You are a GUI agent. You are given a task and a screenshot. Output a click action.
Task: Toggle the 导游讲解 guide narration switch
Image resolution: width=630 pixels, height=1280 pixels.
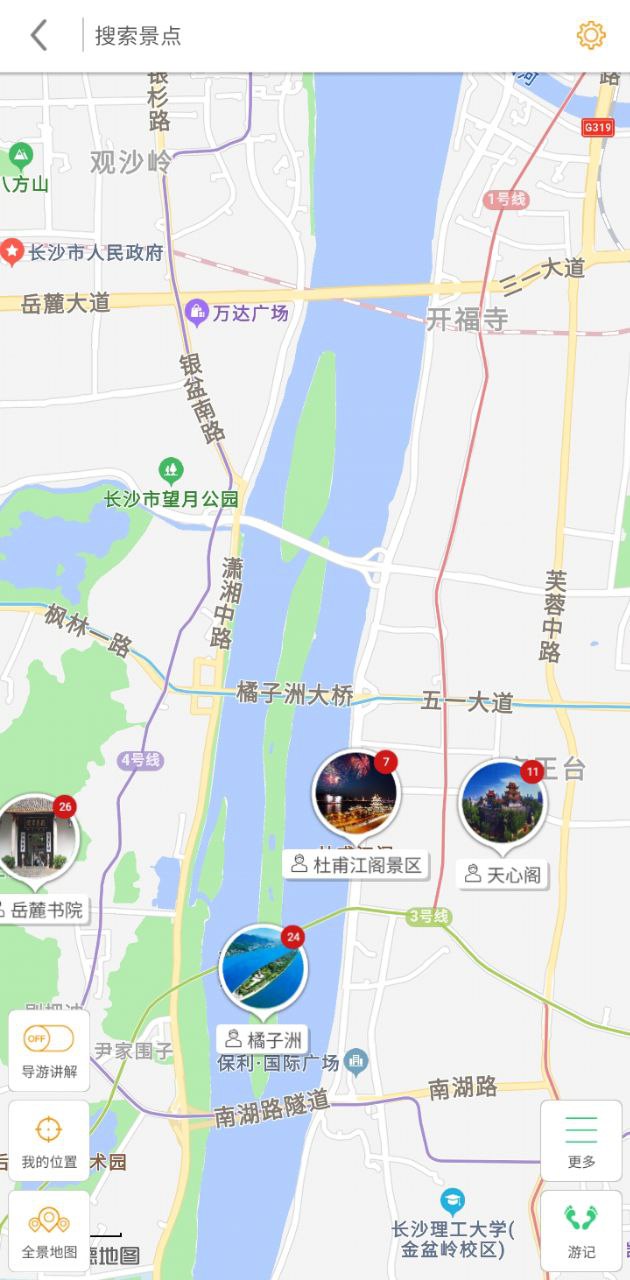coord(49,1051)
